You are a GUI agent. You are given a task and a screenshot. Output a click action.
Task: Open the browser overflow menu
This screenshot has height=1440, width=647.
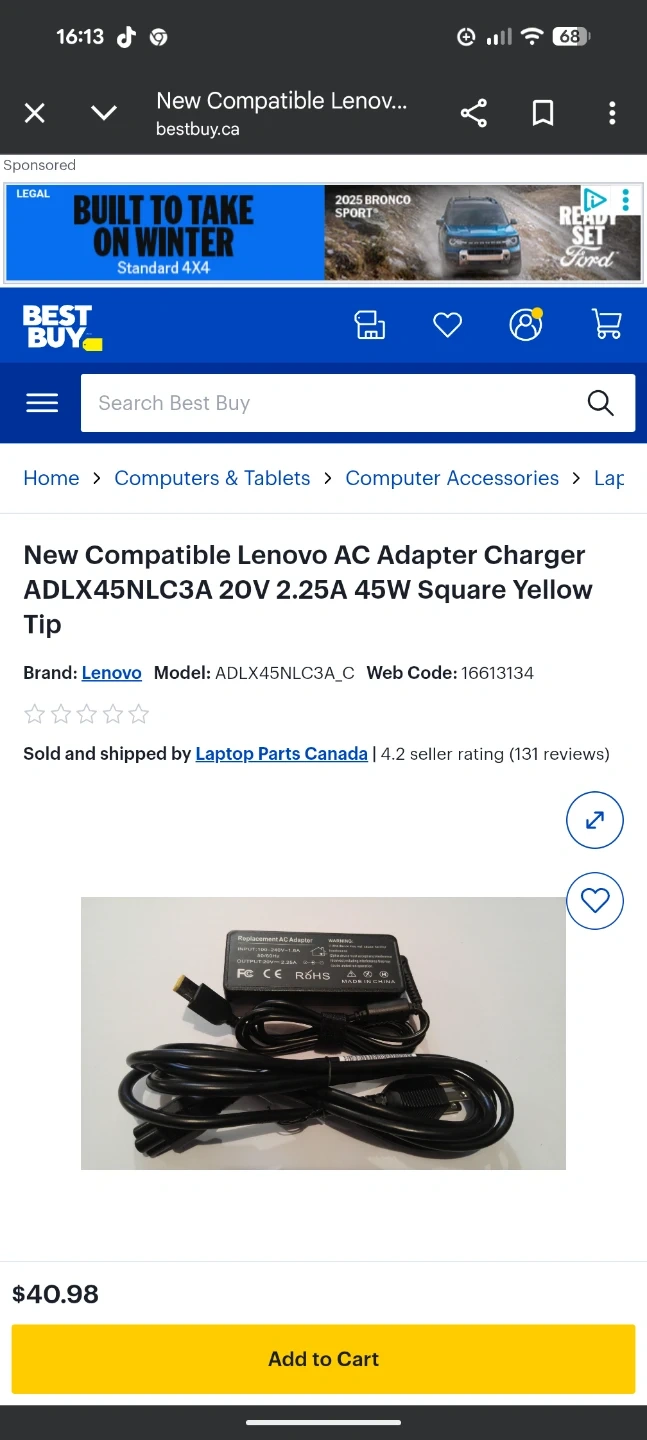click(x=612, y=113)
